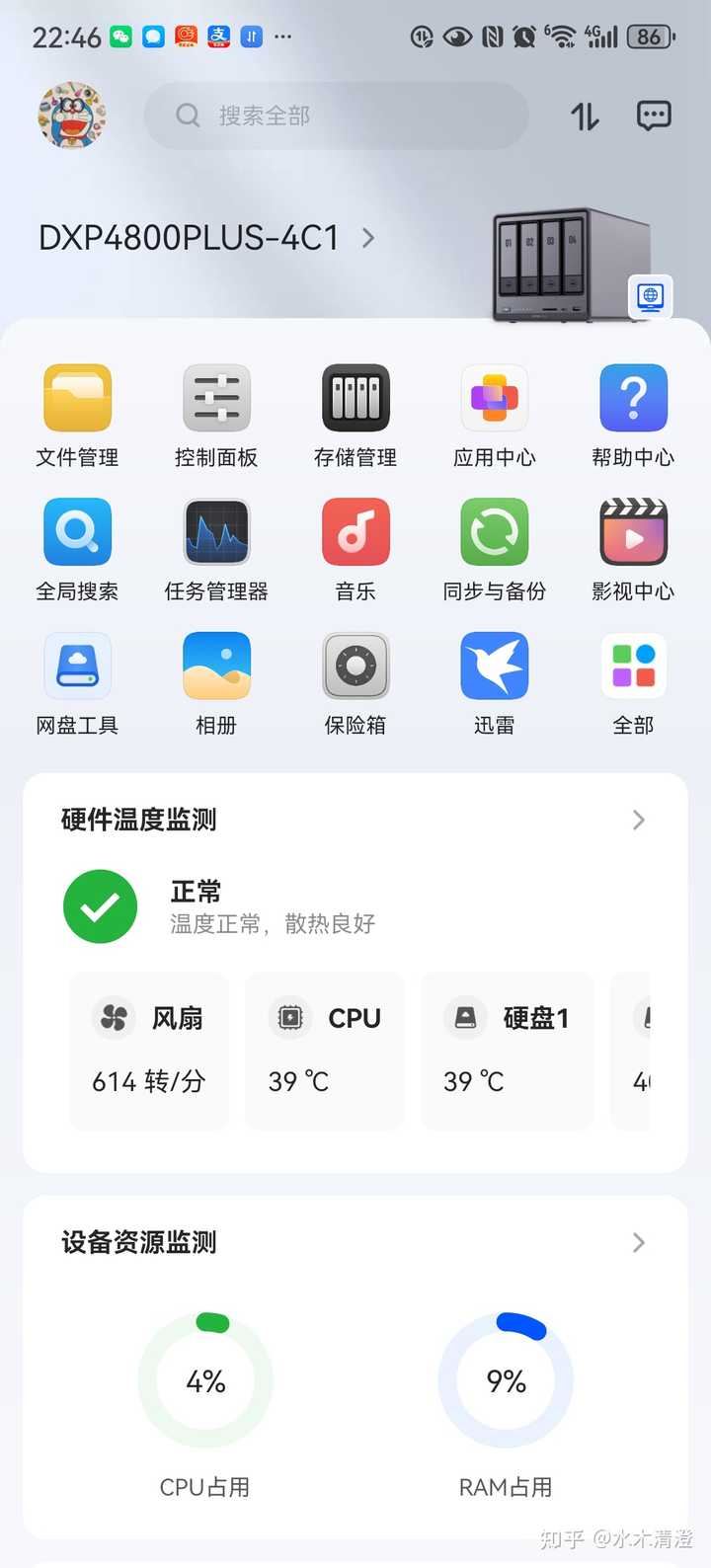The image size is (711, 1568).
Task: Launch 控制面板 control panel
Action: coord(216,398)
